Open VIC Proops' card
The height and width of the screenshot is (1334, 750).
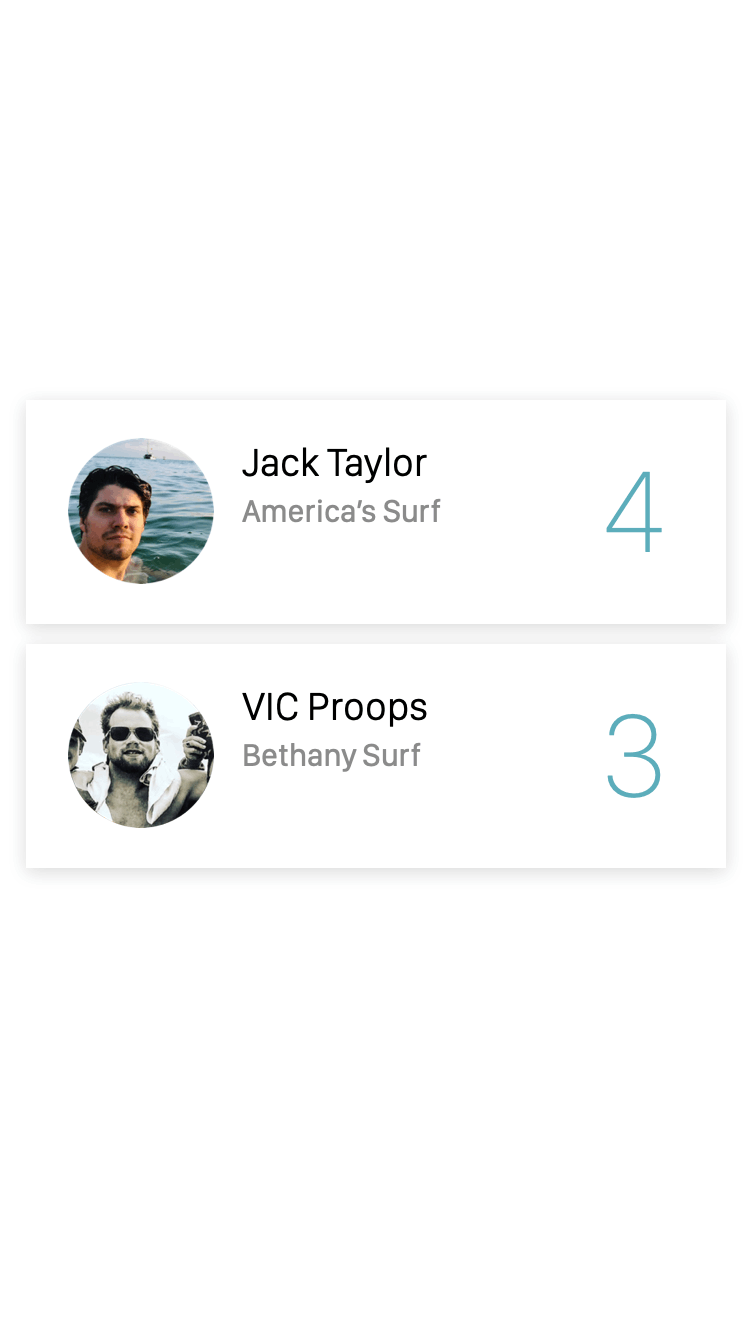(375, 756)
